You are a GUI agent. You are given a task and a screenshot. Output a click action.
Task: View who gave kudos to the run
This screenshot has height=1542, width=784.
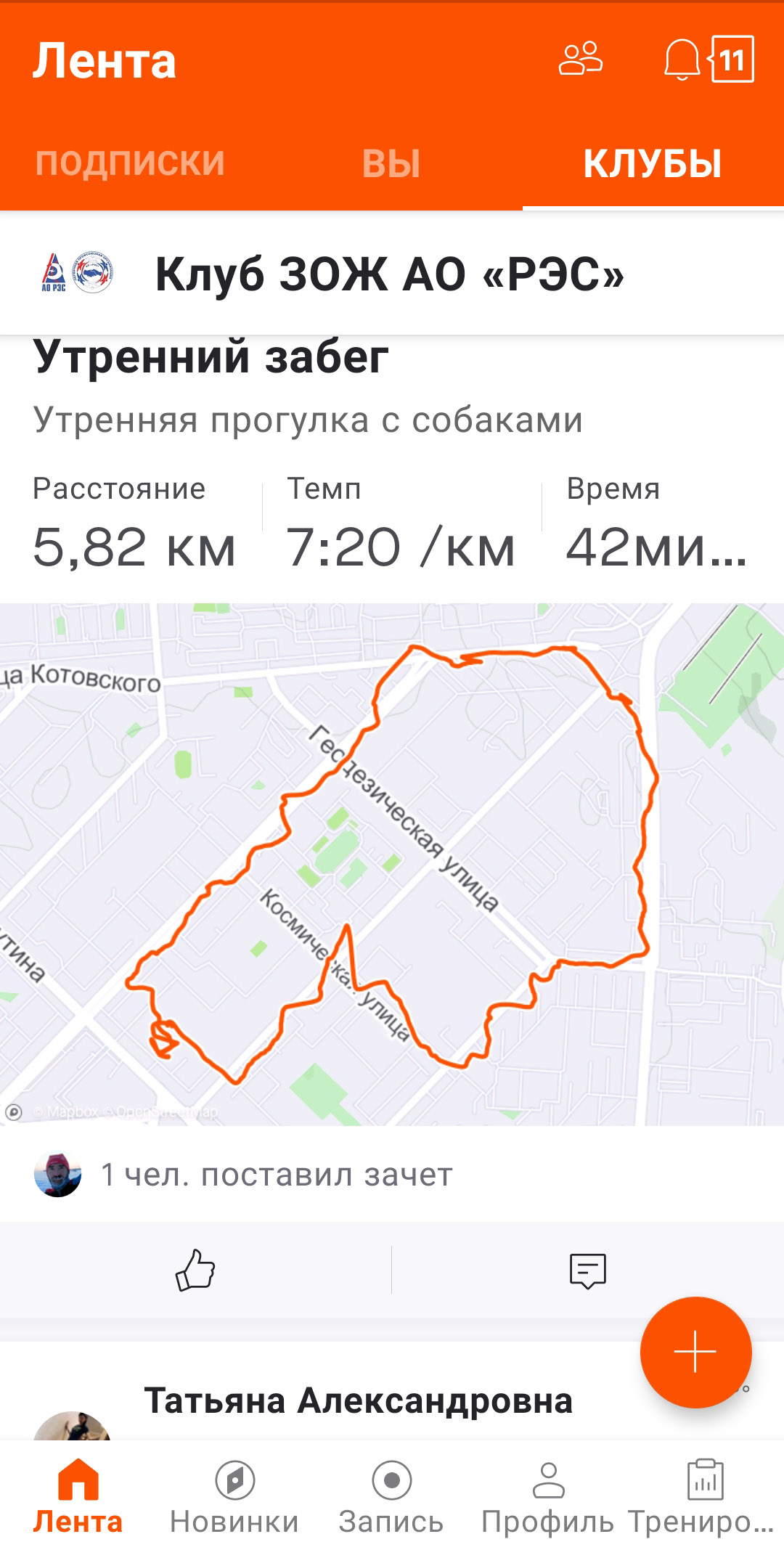tap(244, 1175)
